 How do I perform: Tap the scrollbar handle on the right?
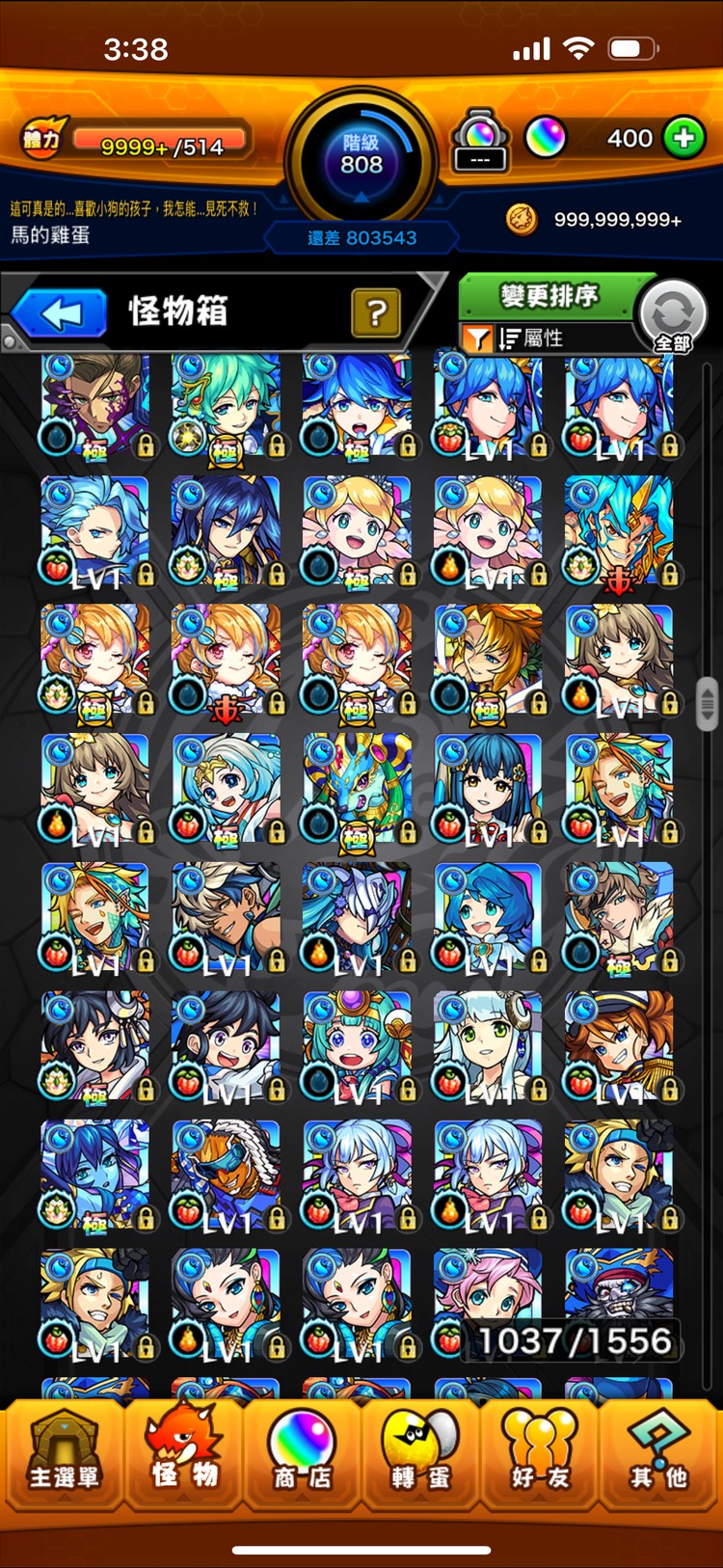[708, 704]
